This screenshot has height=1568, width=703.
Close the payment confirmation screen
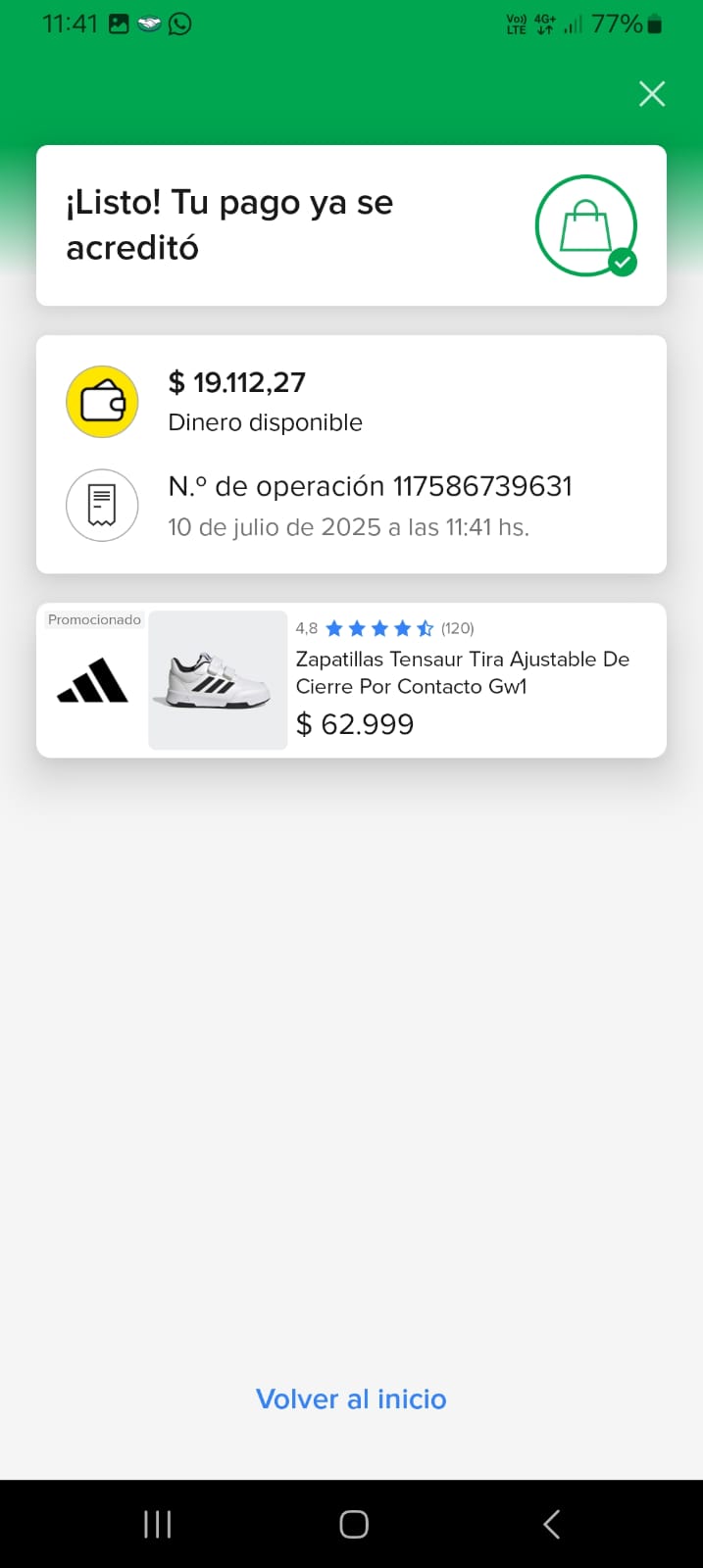tap(652, 94)
